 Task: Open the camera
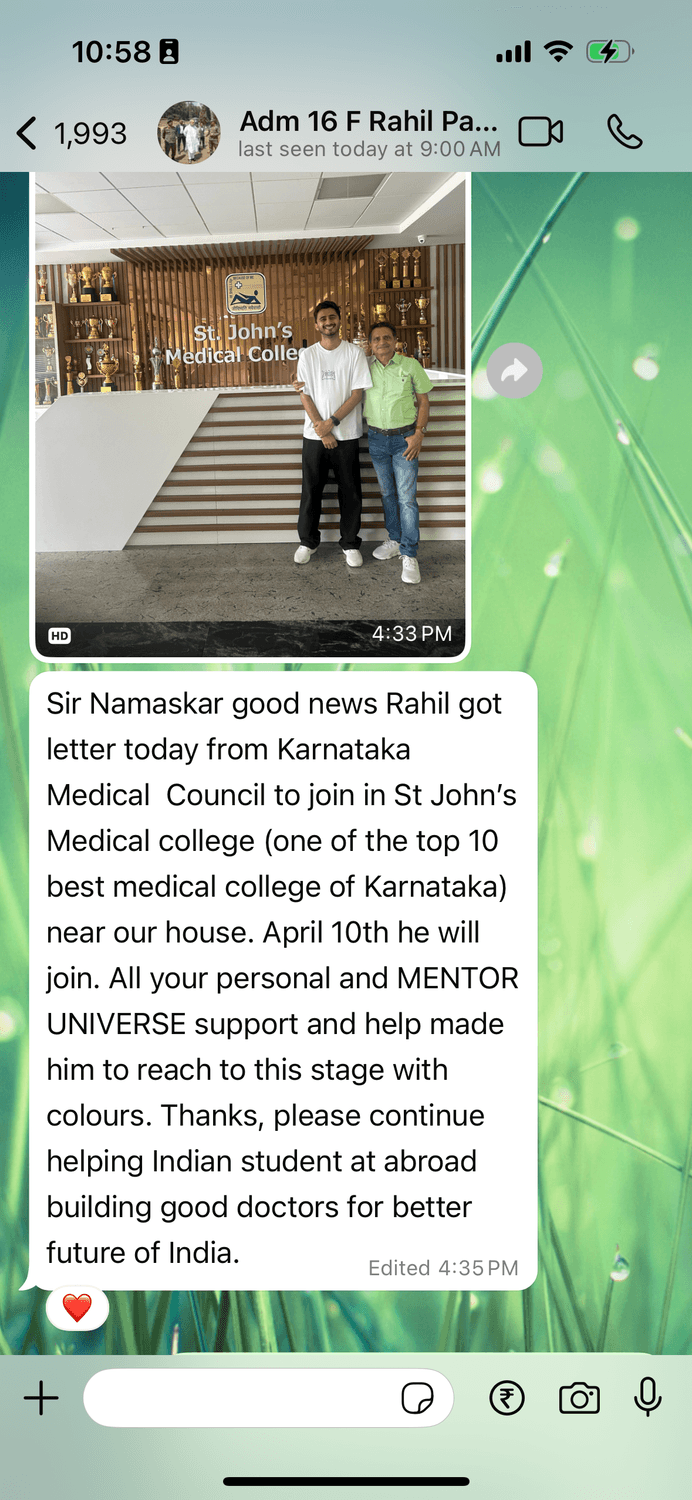tap(579, 1398)
